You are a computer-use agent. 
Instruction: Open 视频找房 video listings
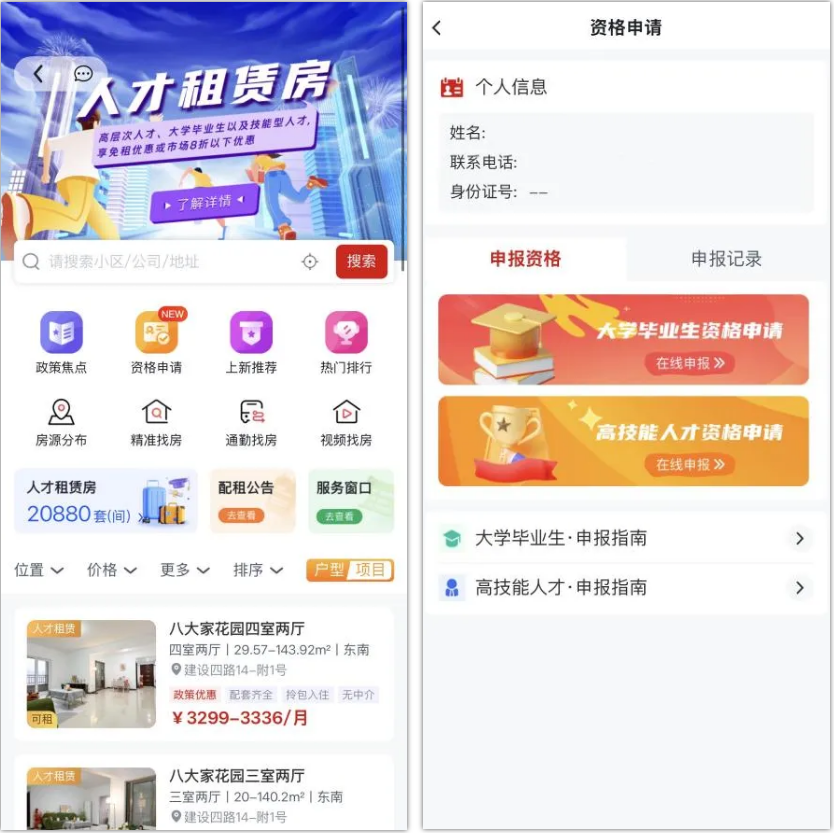(x=346, y=422)
